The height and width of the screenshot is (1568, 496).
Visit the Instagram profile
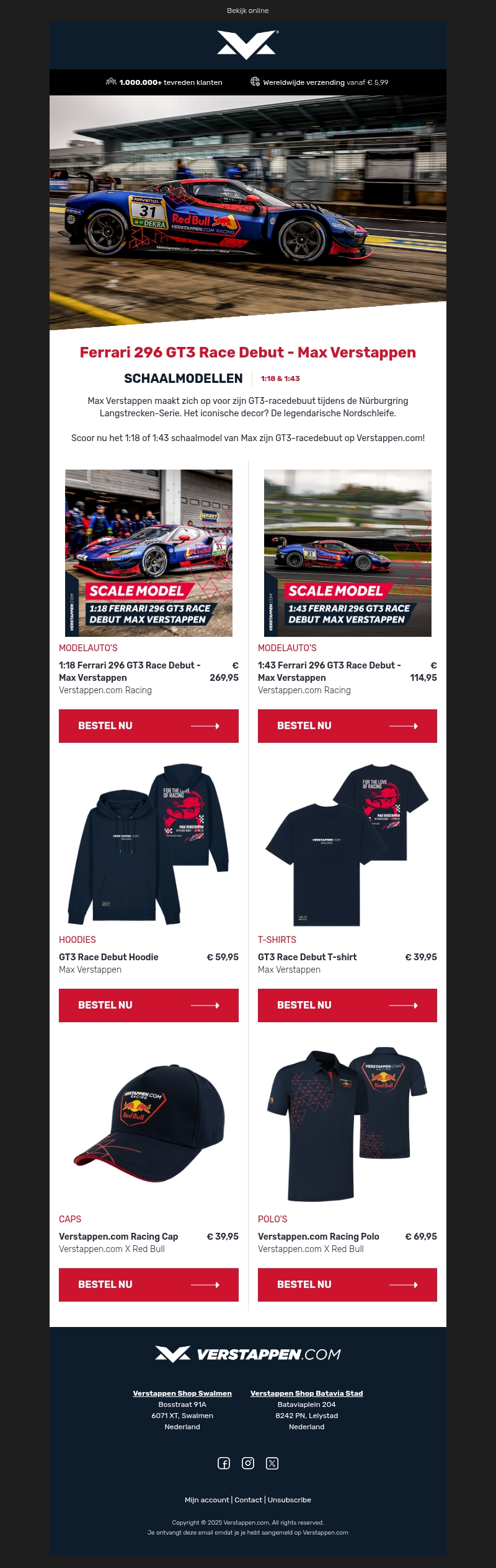pyautogui.click(x=248, y=1463)
